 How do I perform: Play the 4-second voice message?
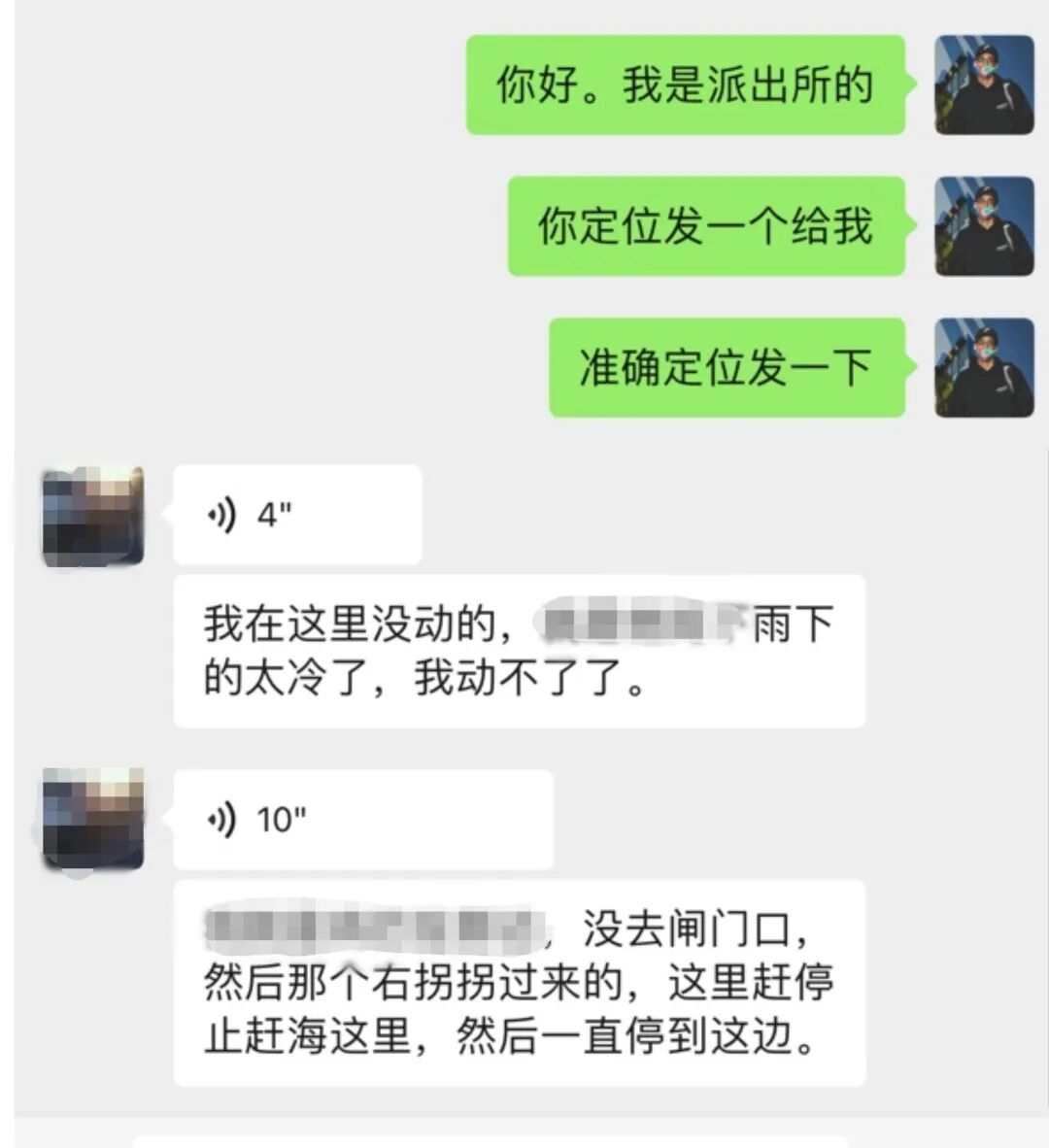[296, 515]
